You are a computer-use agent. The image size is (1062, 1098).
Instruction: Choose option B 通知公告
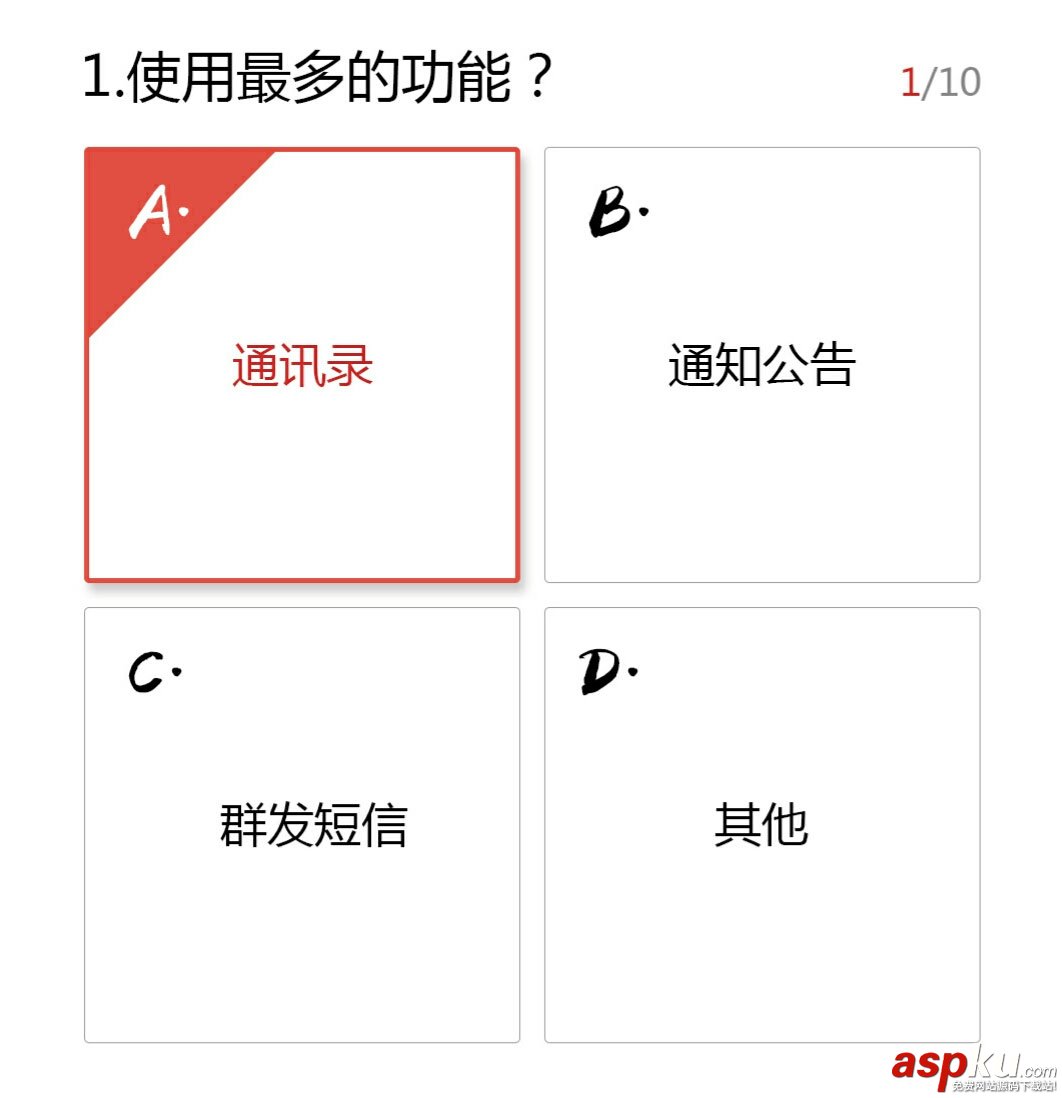tap(762, 365)
